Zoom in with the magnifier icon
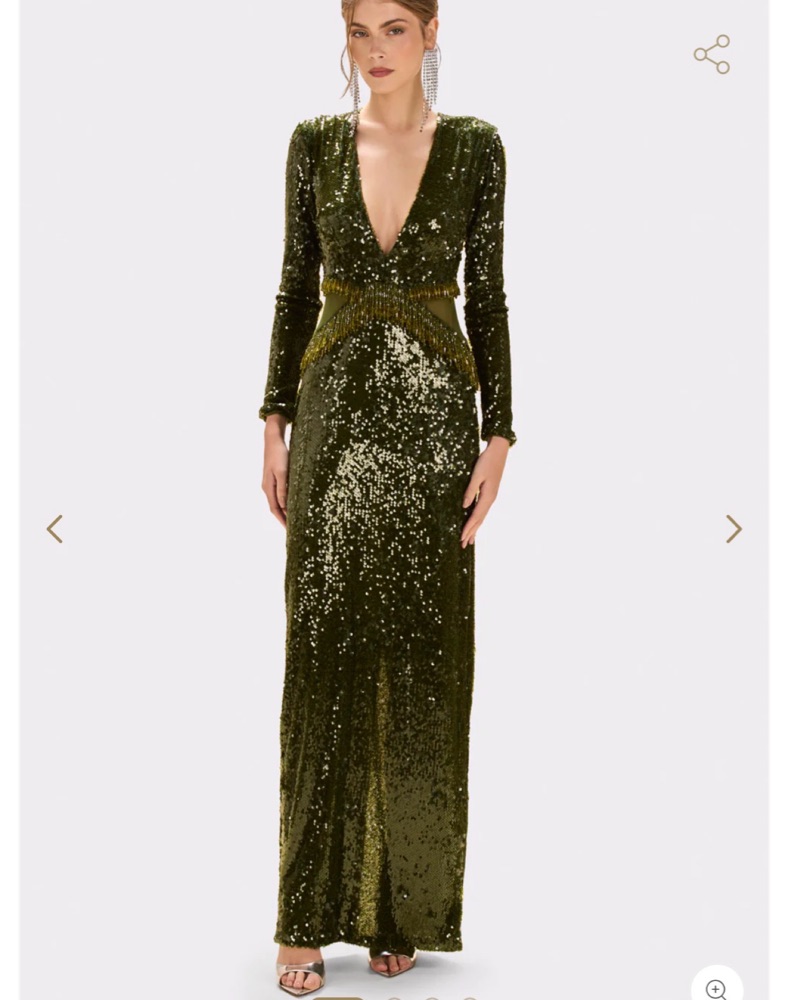Screen dimensions: 801x1000 tap(716, 988)
